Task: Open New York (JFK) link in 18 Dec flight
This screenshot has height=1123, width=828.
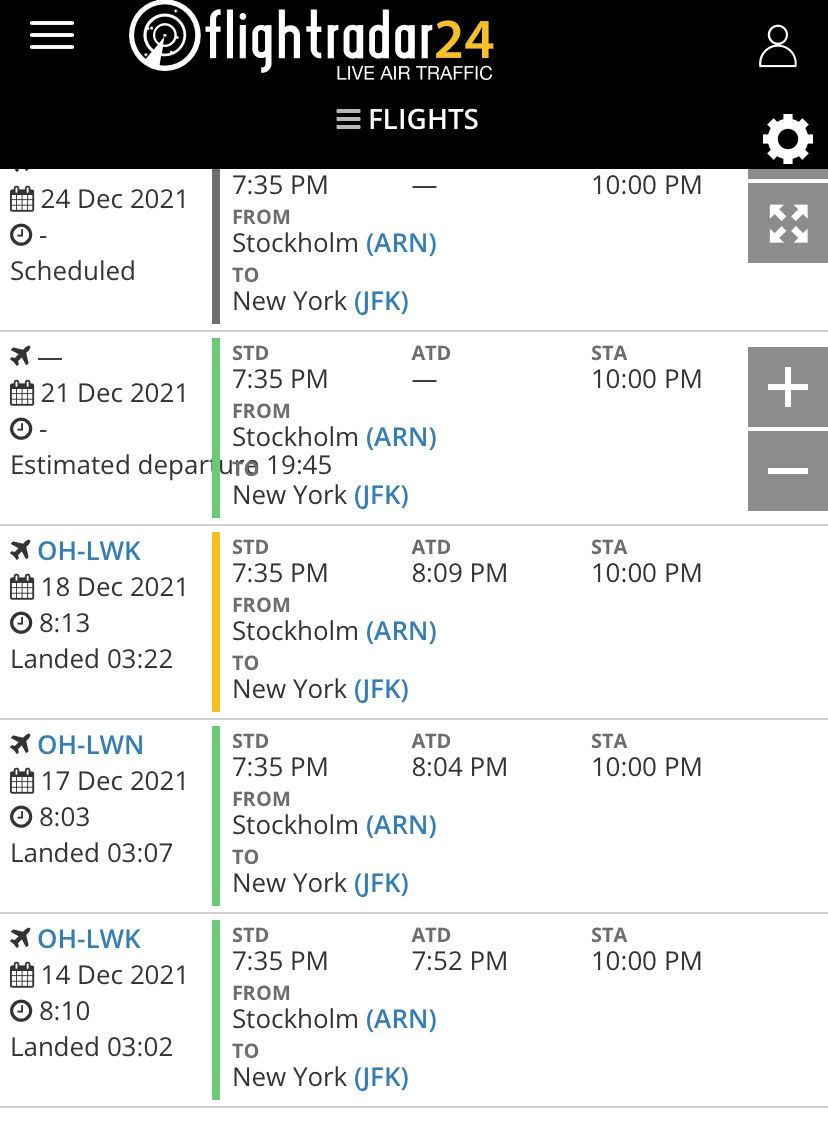Action: [x=381, y=689]
